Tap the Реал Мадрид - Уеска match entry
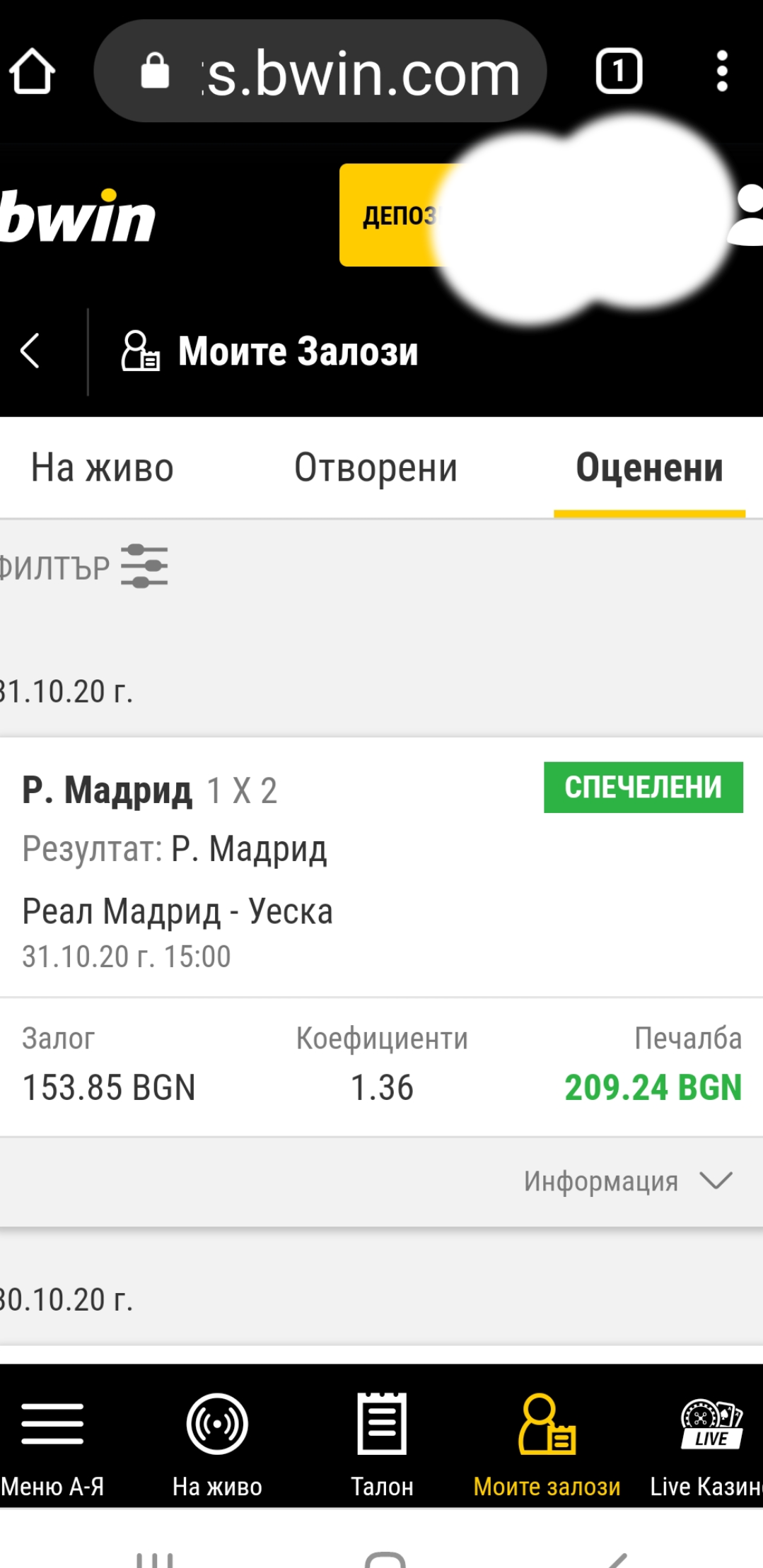Screen dimensions: 763x1568 point(177,912)
